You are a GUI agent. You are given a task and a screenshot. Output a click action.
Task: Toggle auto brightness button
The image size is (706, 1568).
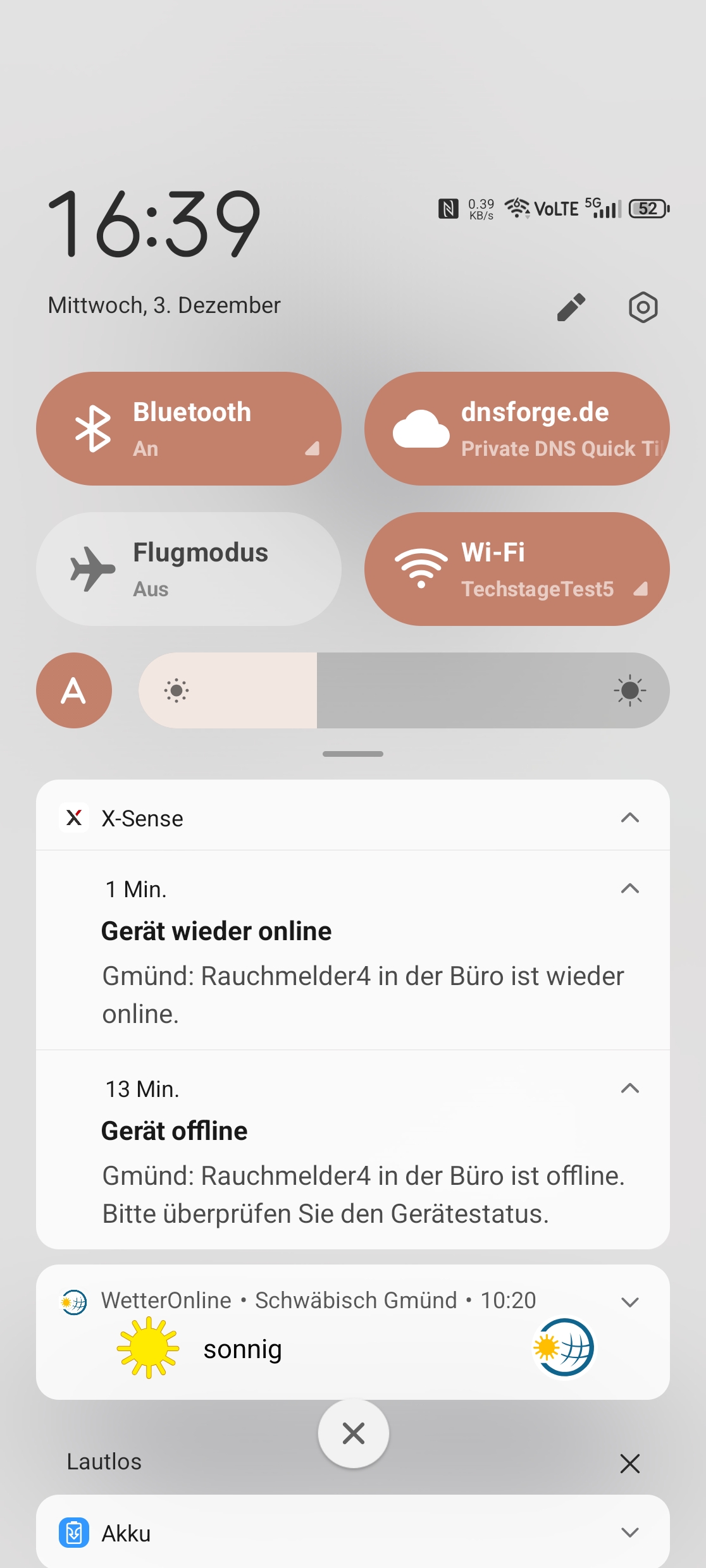click(74, 690)
